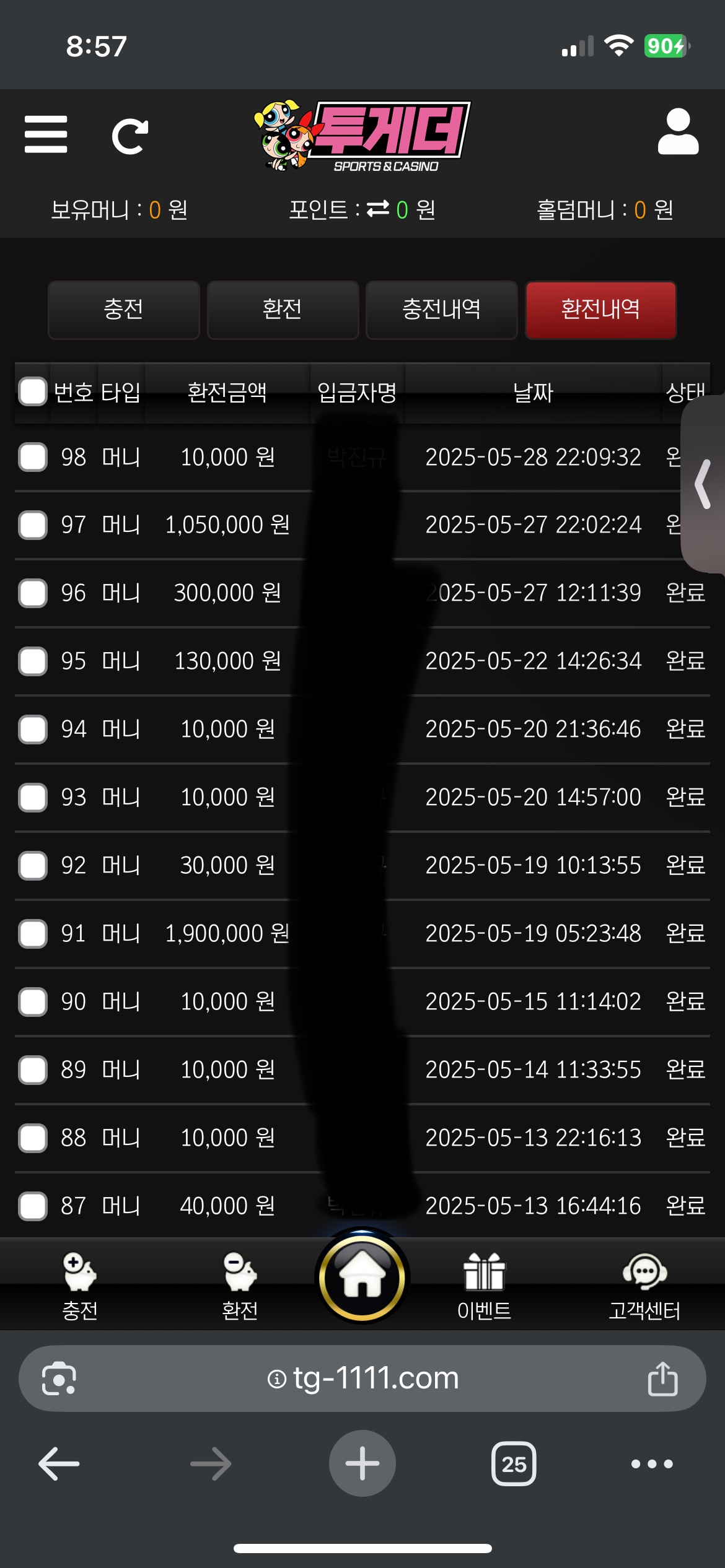Share the page from the address bar
Screen dimensions: 725x1568
pyautogui.click(x=662, y=1379)
